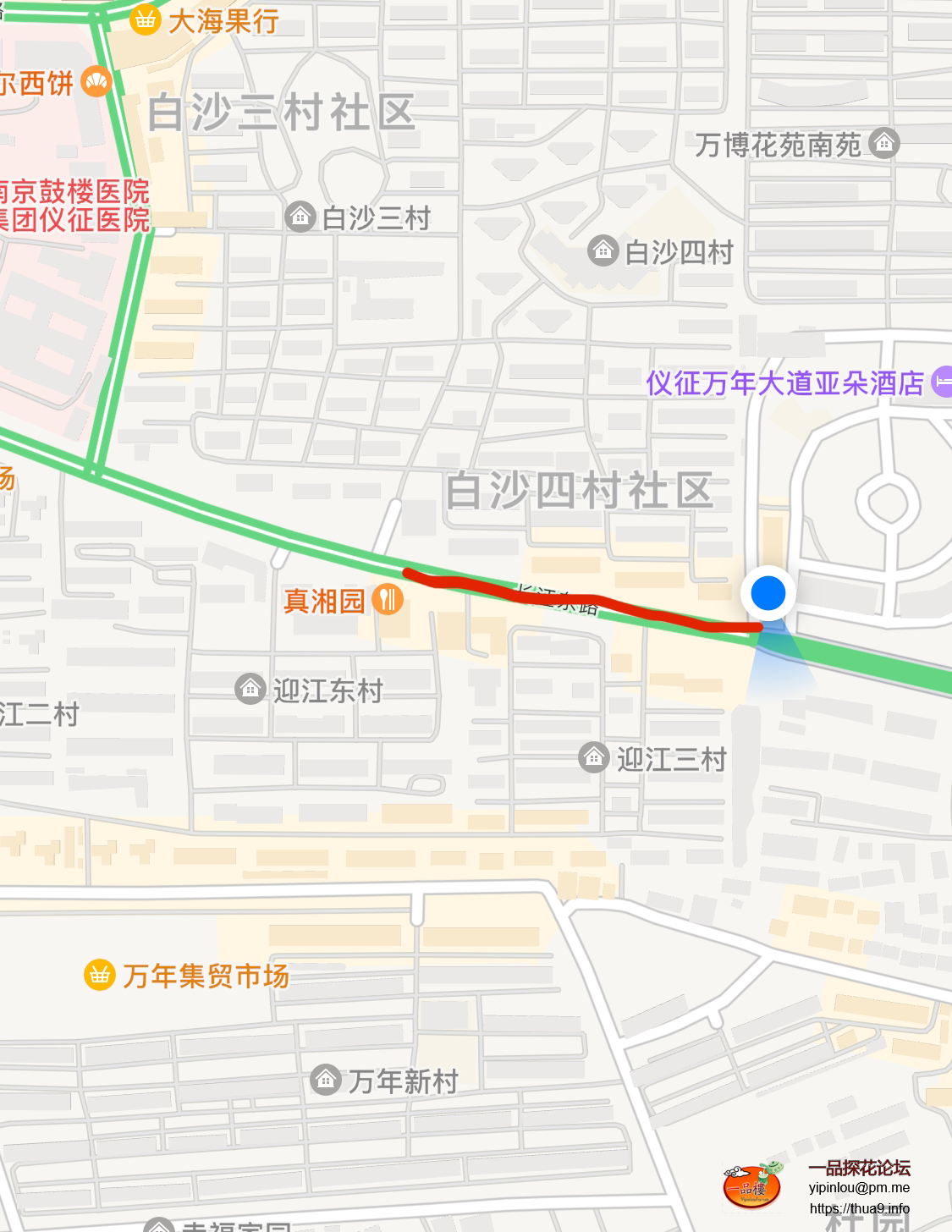Tap the 迎江东村 residential marker
The image size is (952, 1232).
(250, 689)
